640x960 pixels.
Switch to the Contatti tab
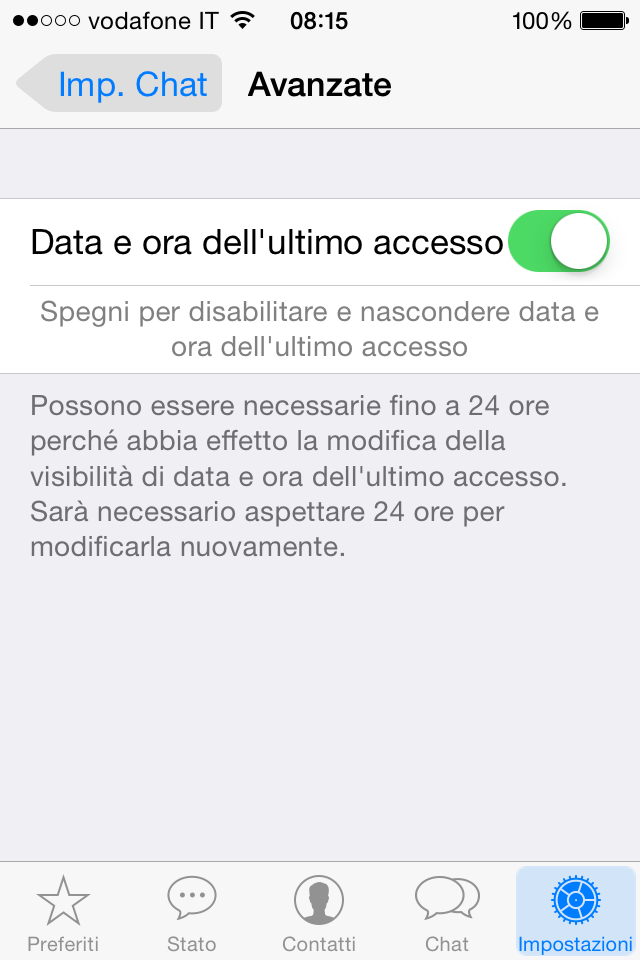[x=319, y=912]
